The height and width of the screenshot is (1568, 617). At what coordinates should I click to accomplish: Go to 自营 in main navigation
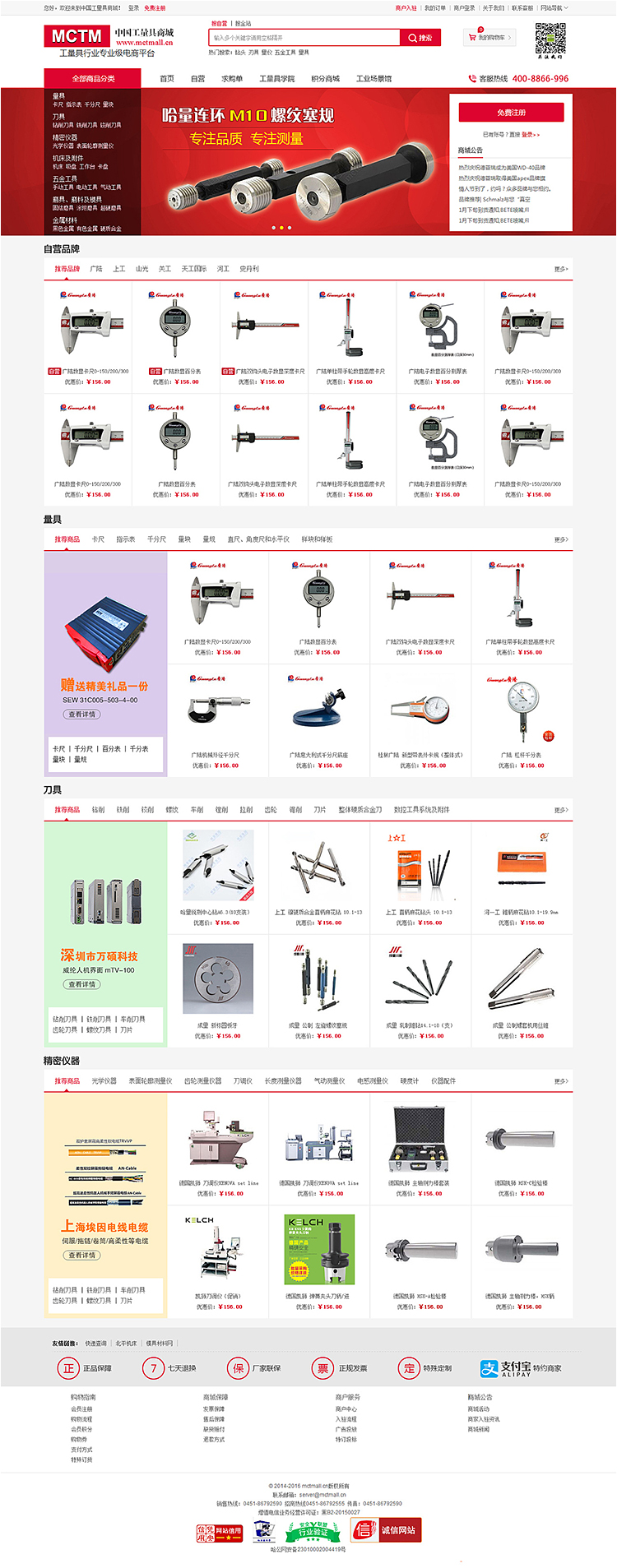(197, 79)
